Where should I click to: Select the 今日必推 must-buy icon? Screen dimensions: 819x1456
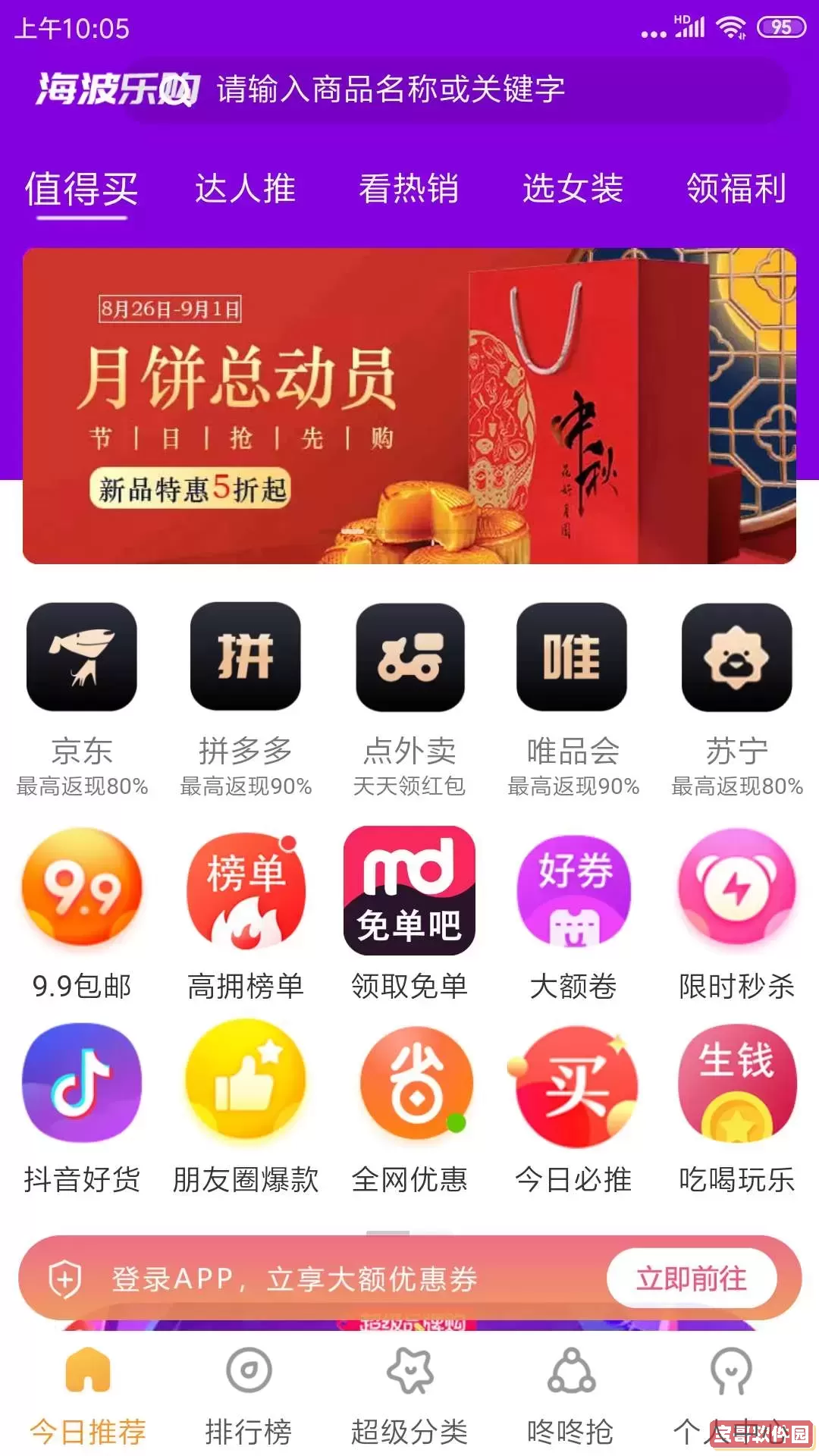point(573,1084)
